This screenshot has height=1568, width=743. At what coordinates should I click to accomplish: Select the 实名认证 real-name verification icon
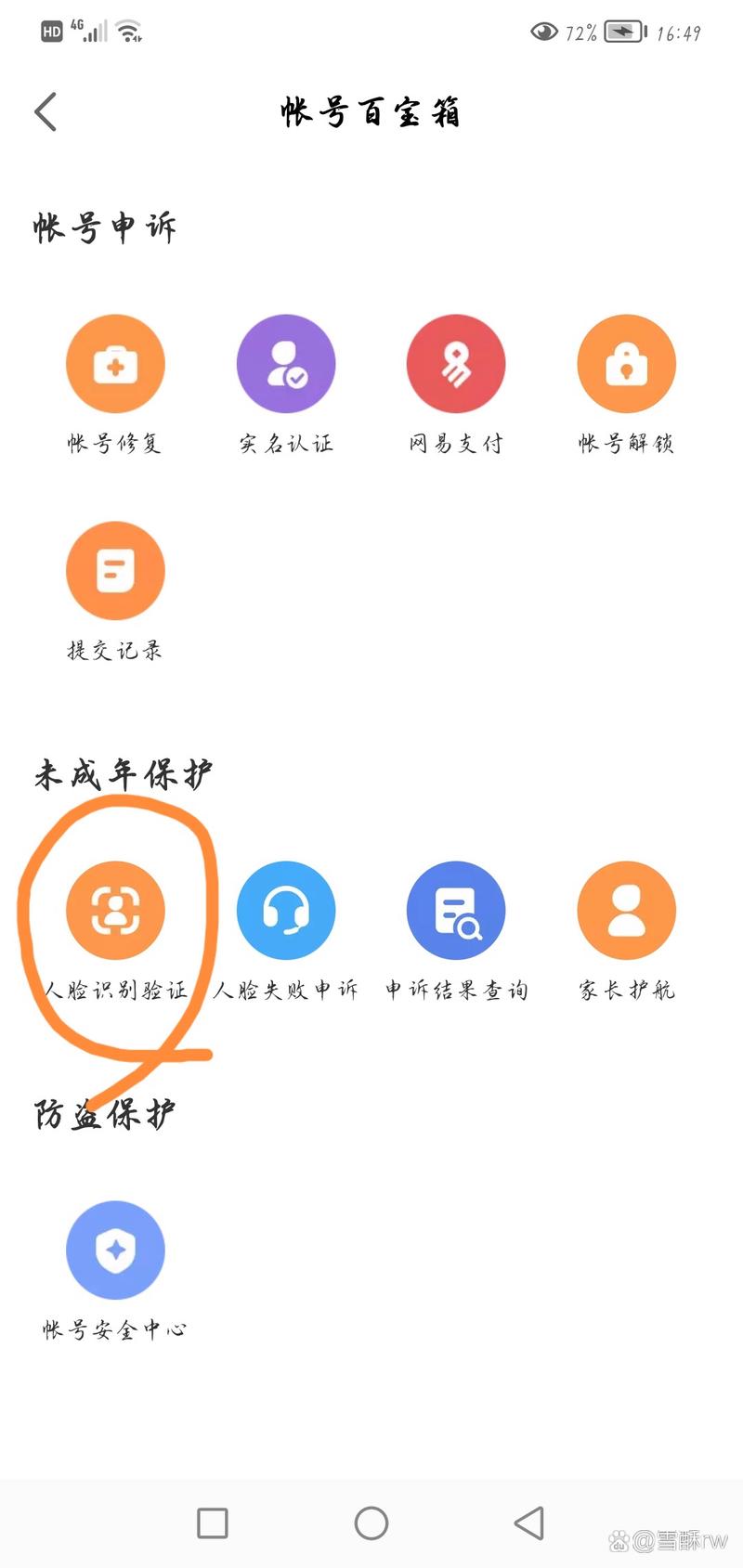(286, 363)
